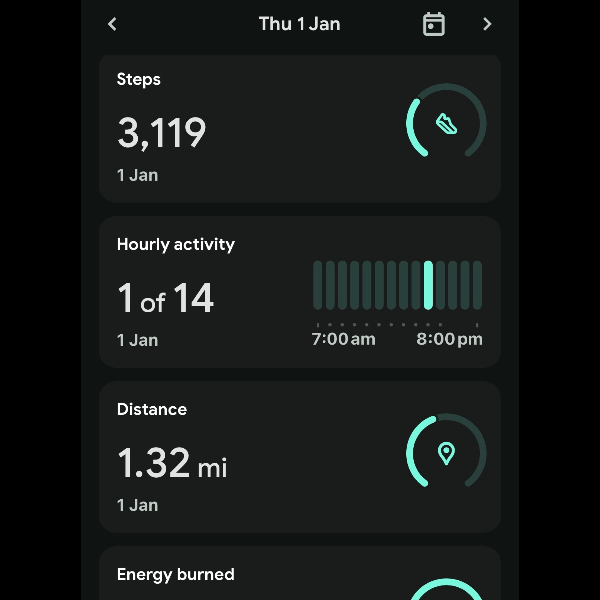This screenshot has width=600, height=600.
Task: Open the Hourly activity card
Action: [x=299, y=292]
